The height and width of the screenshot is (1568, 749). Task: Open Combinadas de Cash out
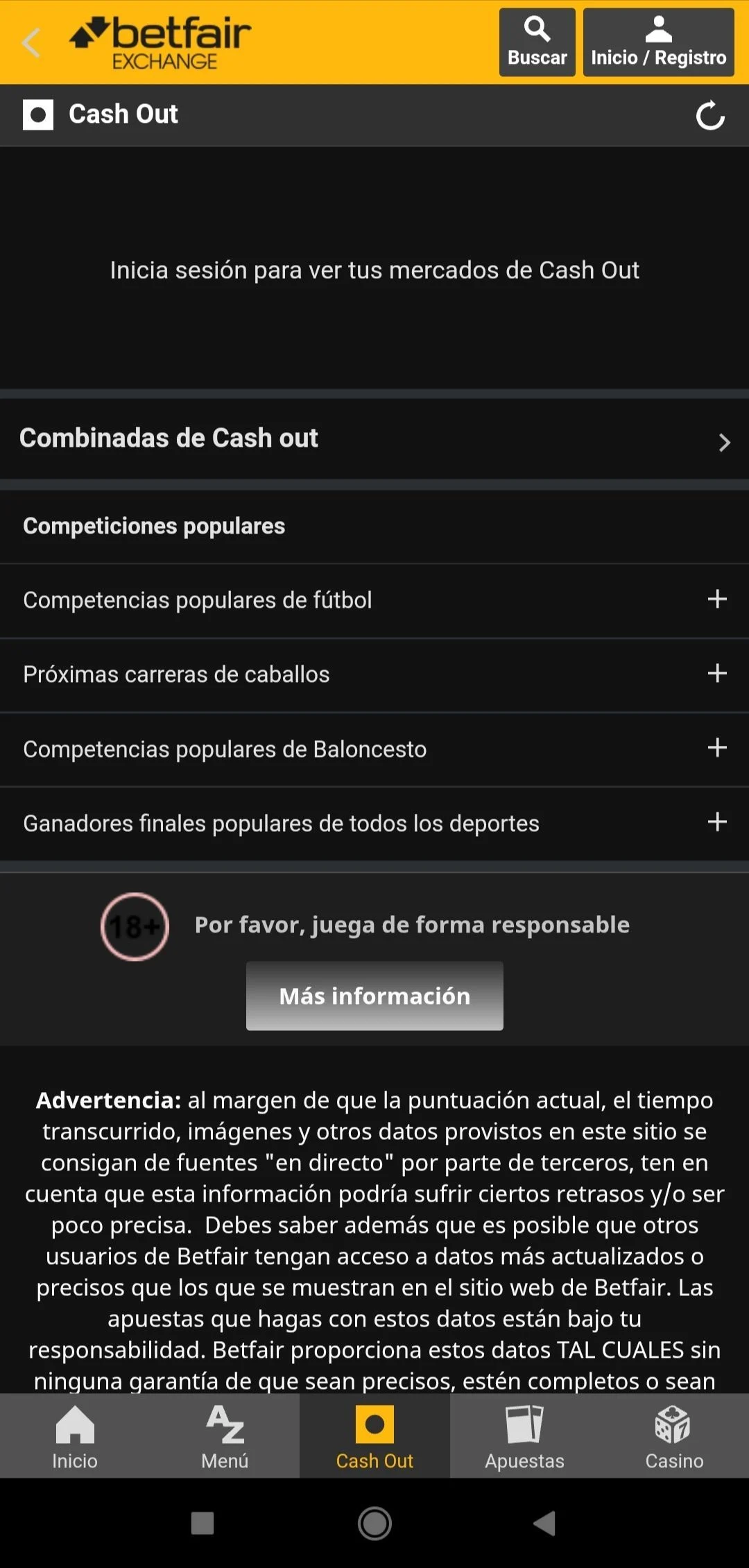(374, 439)
